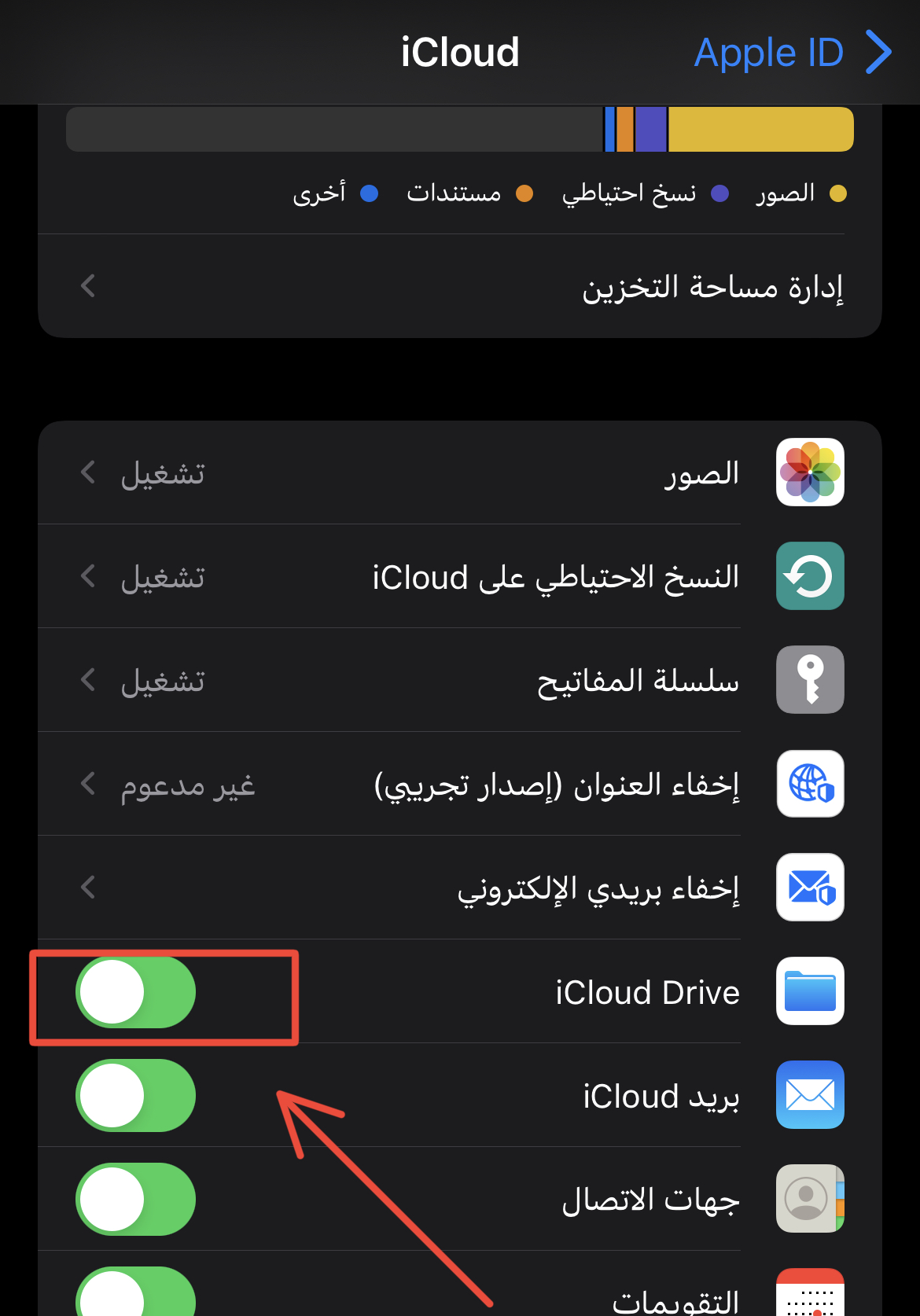
Task: Open إخفاء بريدي الإلكتروني row
Action: coord(460,888)
